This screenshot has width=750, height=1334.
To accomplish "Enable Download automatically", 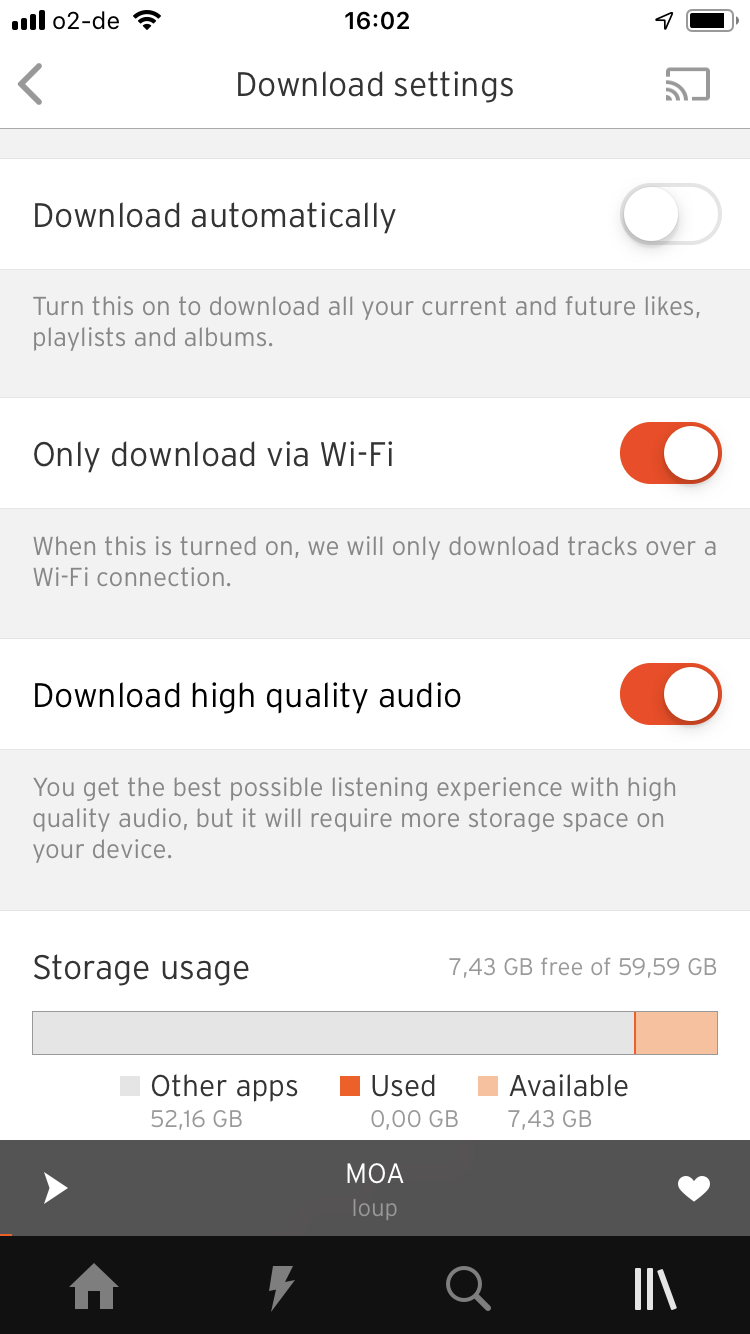I will pyautogui.click(x=670, y=214).
